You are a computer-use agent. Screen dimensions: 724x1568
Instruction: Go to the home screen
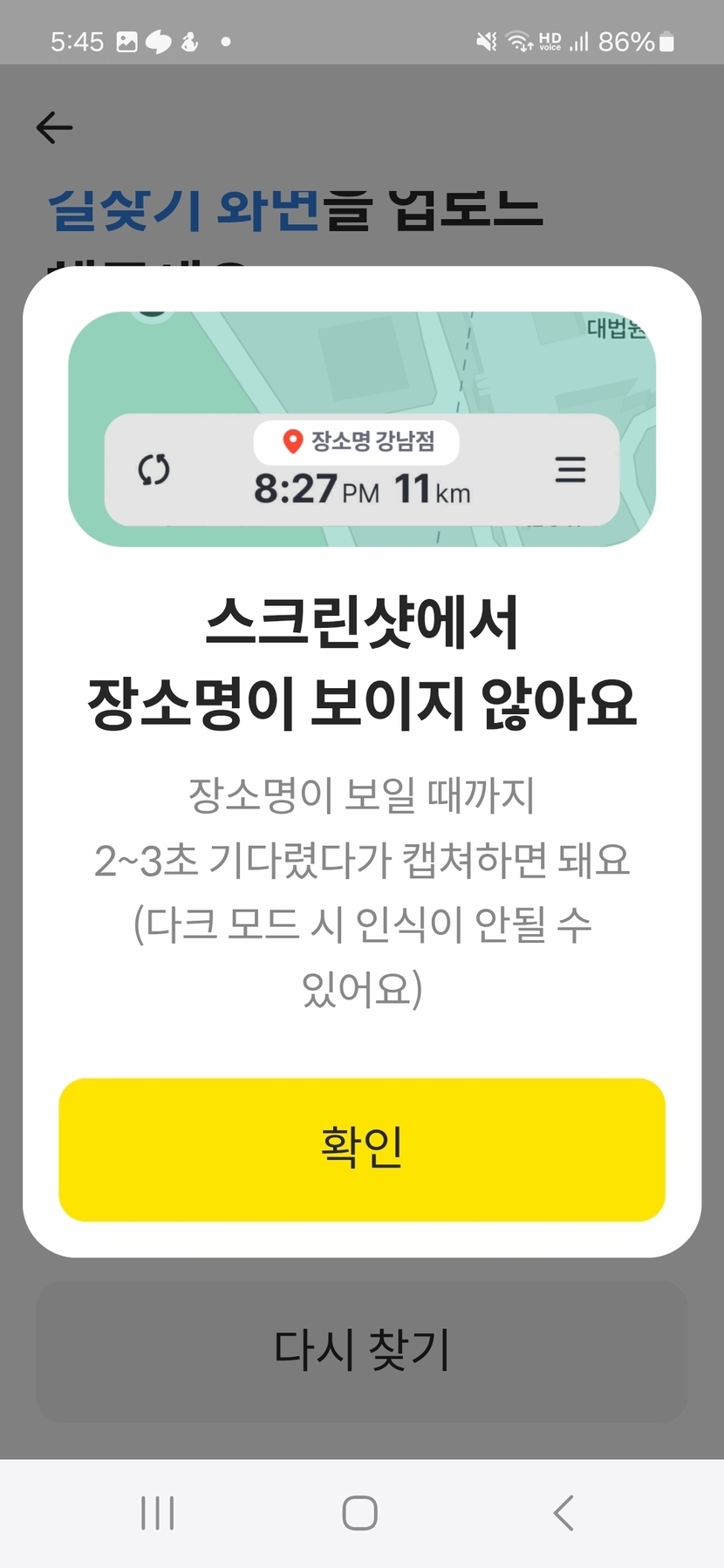coord(360,1512)
